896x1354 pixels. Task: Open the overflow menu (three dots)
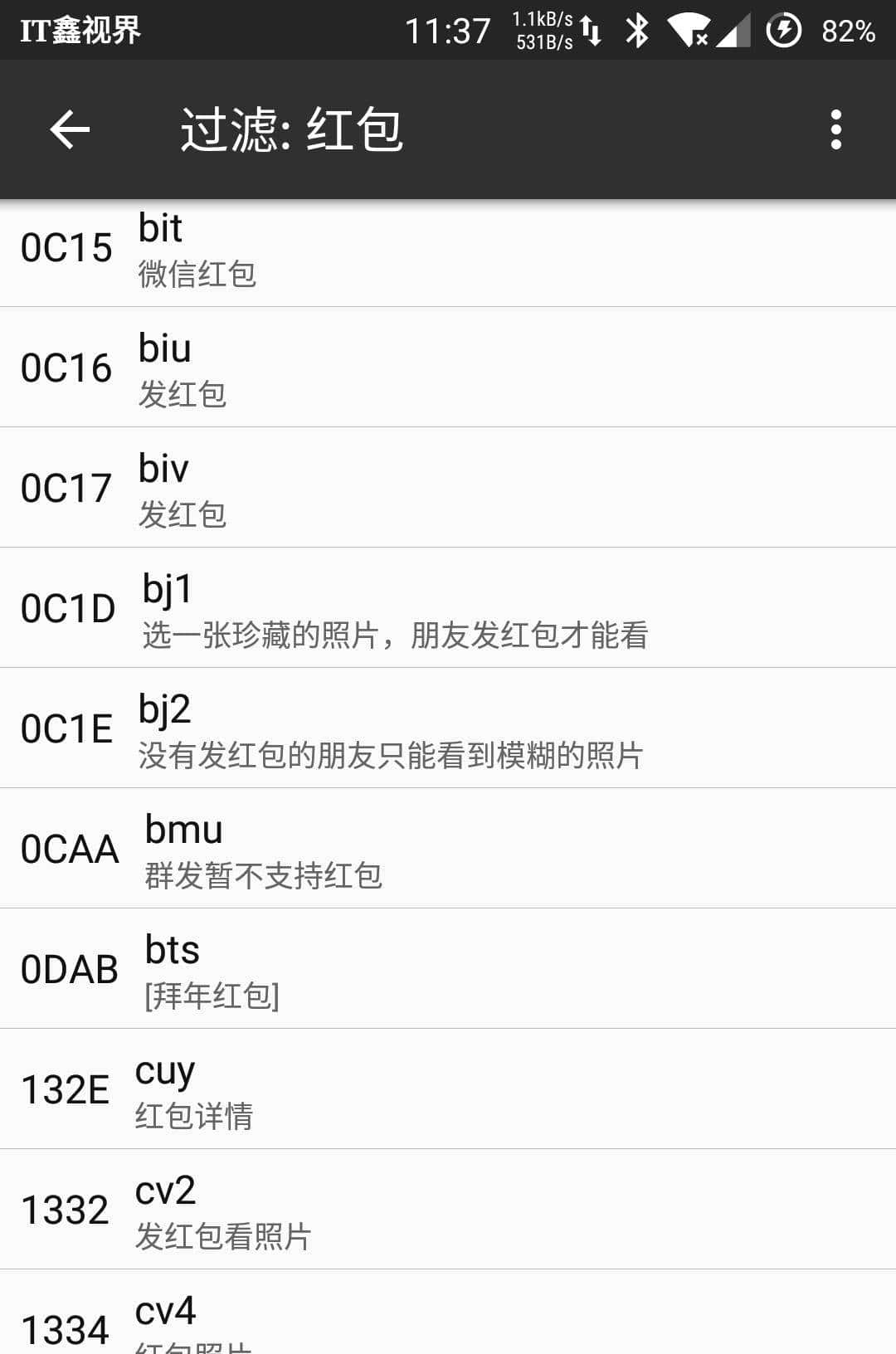pos(838,129)
